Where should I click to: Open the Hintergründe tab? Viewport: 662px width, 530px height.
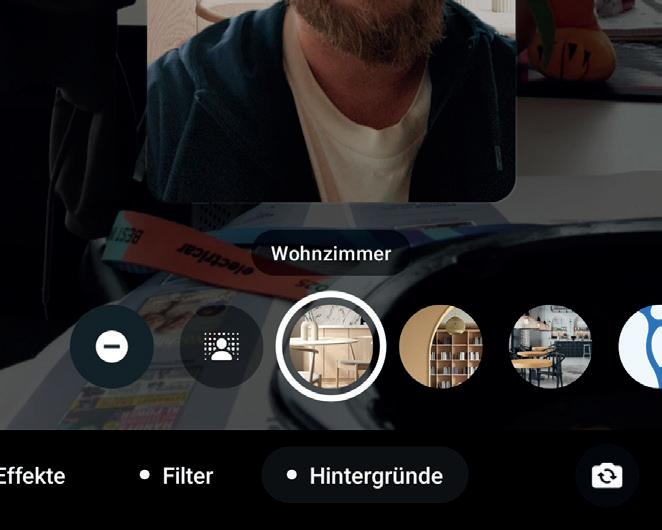coord(365,476)
